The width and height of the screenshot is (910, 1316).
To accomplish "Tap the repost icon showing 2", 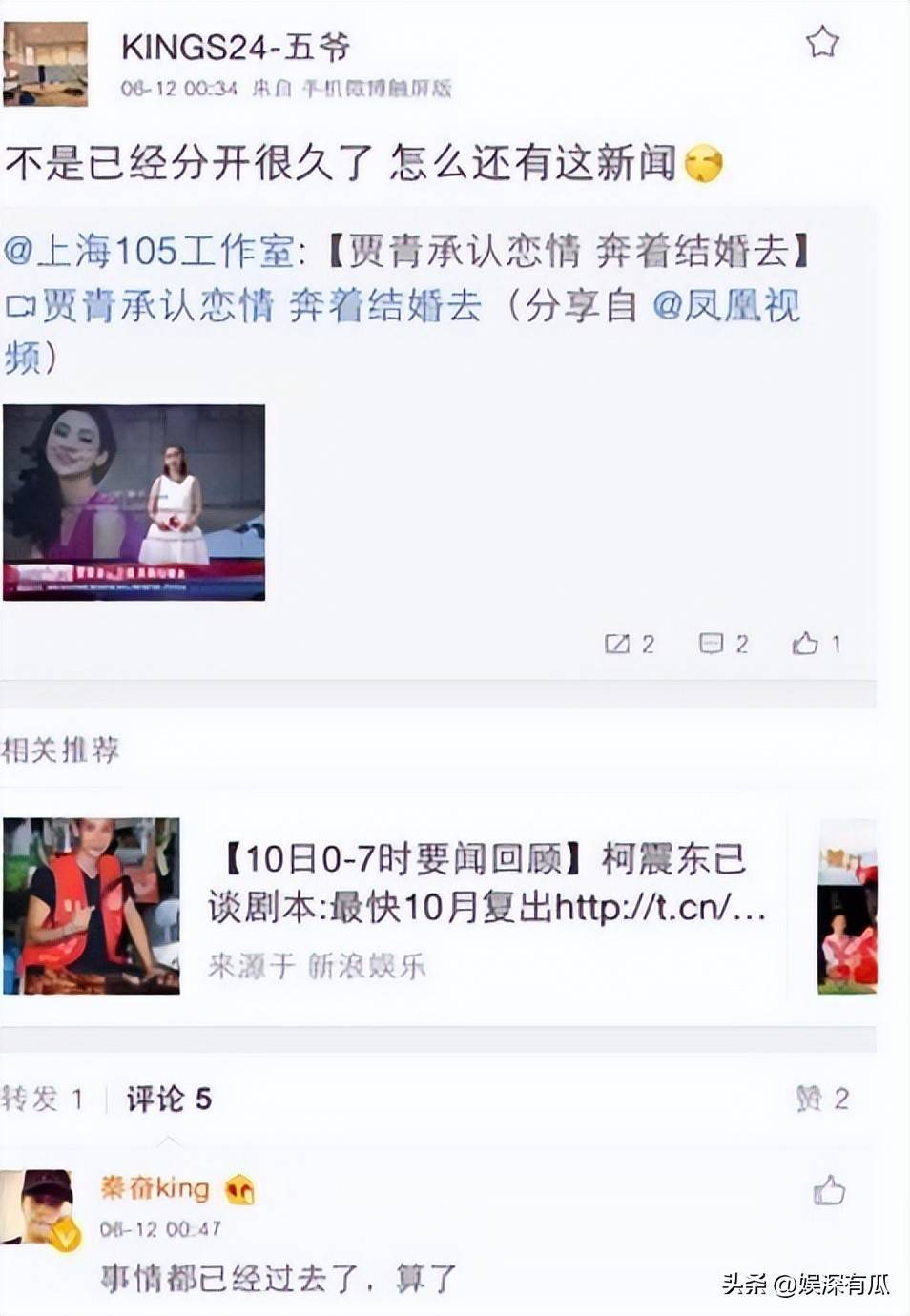I will 629,645.
